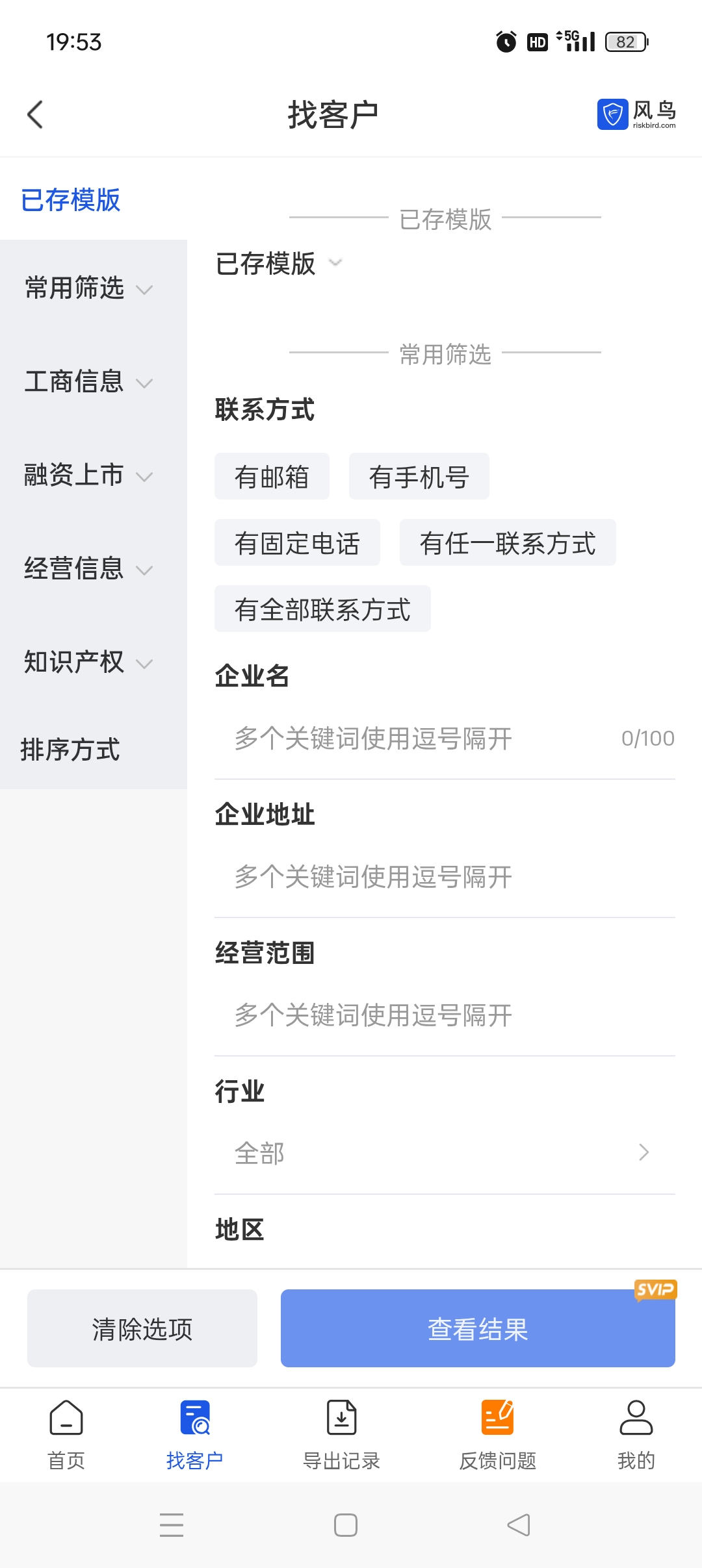Open the 行业 selector showing 全部

pos(445,1154)
